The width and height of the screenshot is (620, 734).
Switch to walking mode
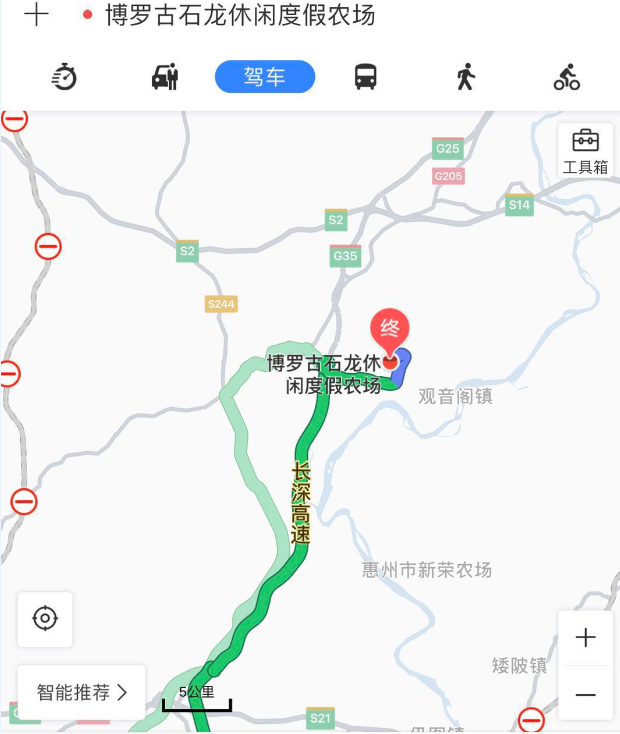465,77
